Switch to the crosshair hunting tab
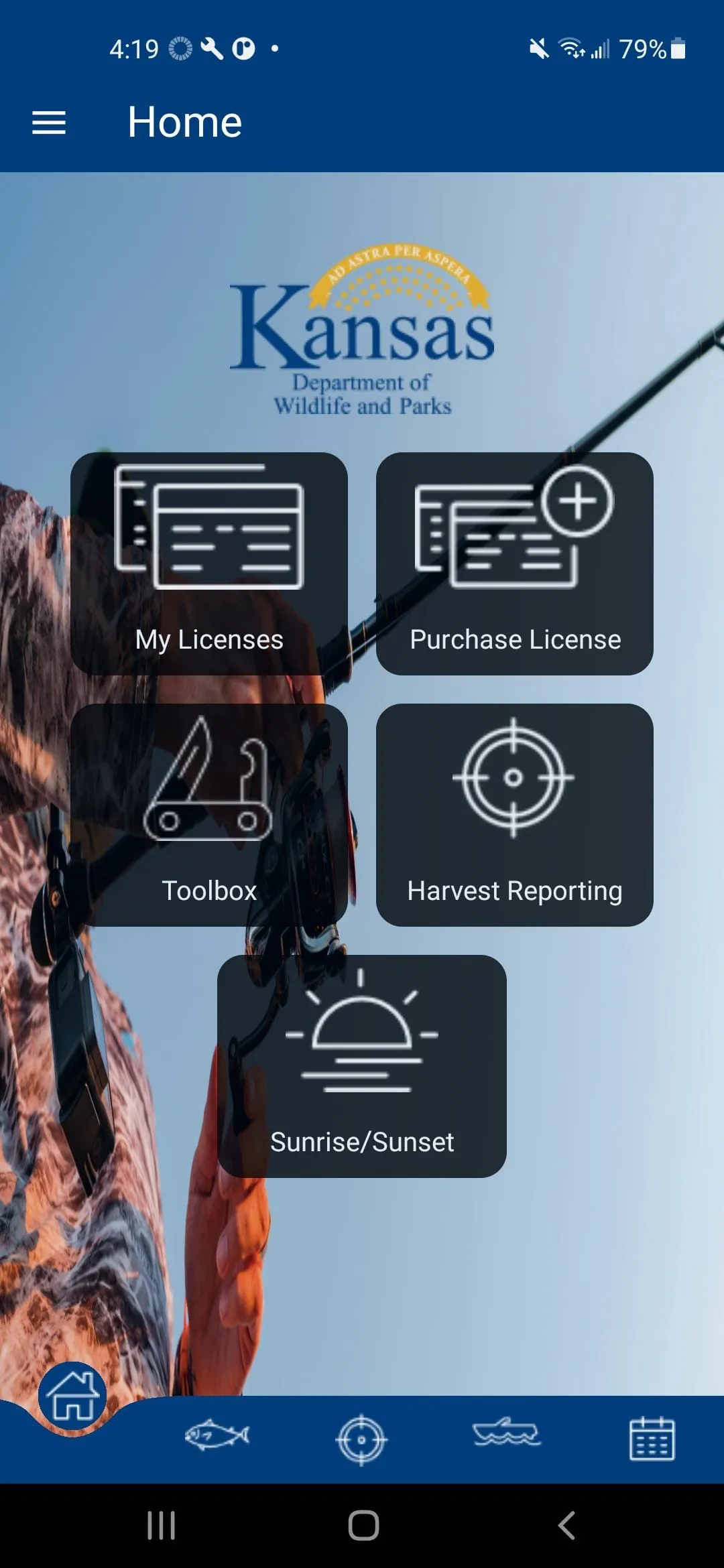724x1568 pixels. [x=361, y=1439]
